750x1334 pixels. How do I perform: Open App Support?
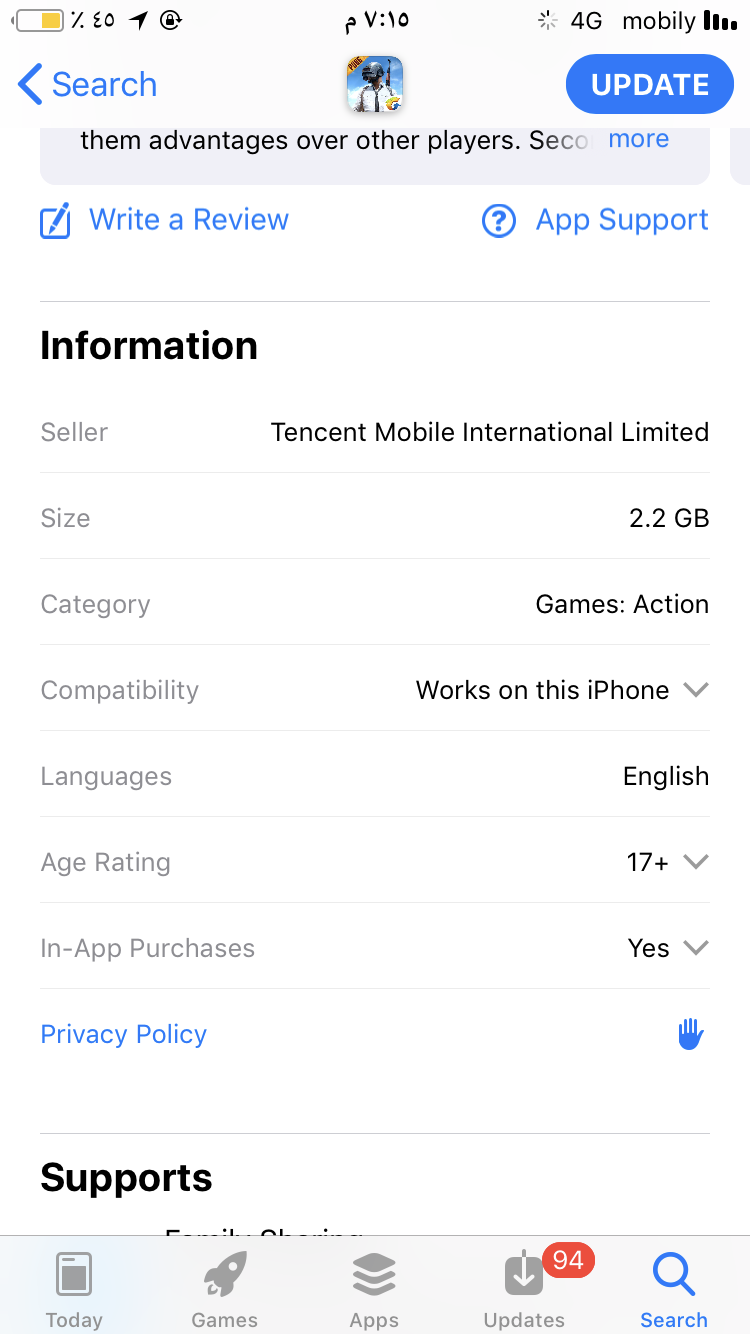595,220
